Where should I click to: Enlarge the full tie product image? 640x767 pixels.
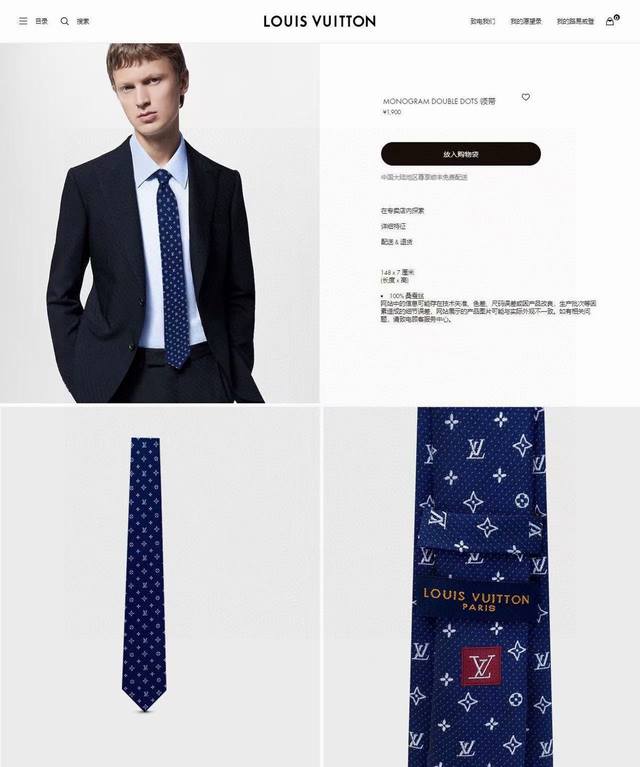pos(160,585)
